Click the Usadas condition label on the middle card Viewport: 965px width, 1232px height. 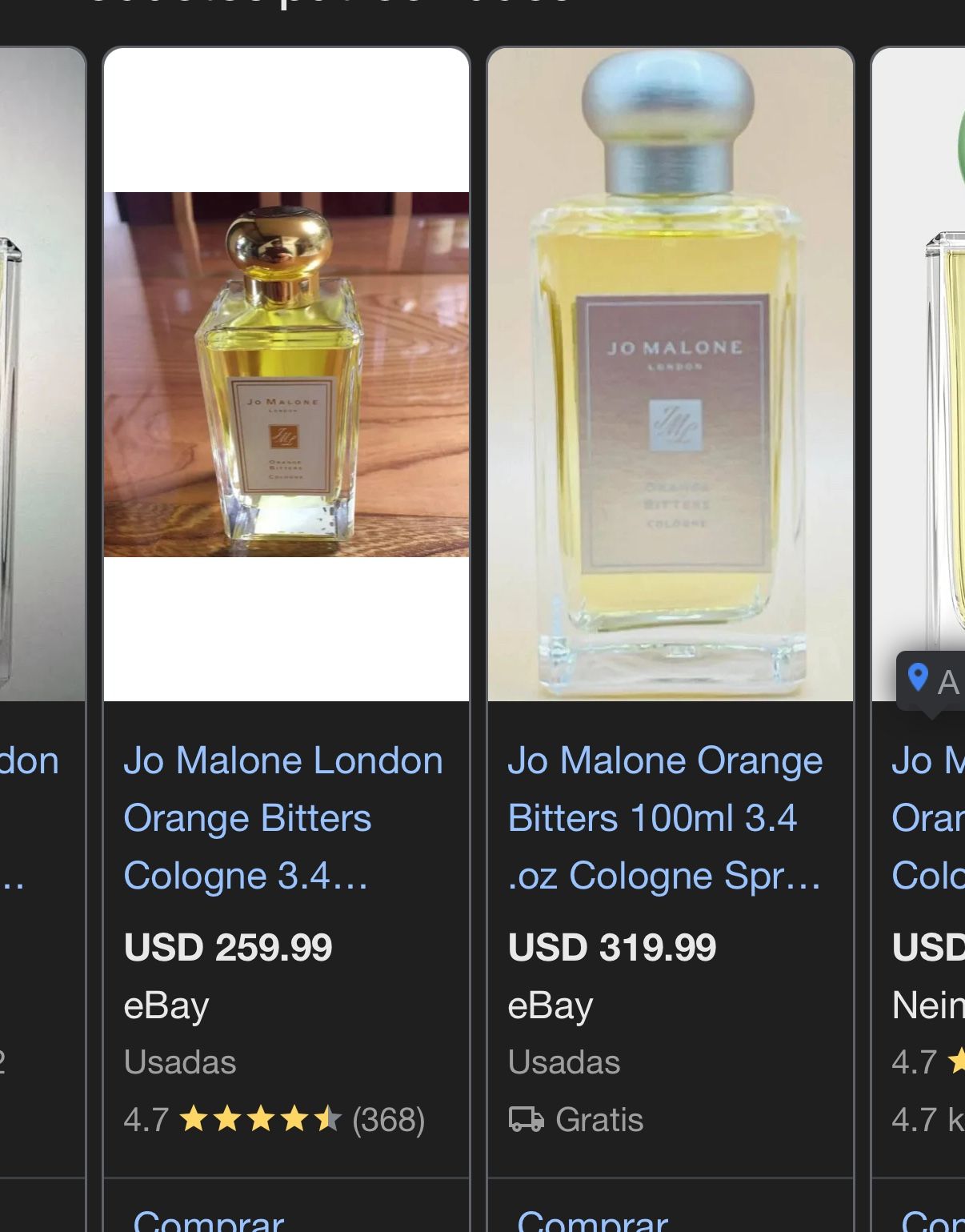pyautogui.click(x=563, y=1061)
